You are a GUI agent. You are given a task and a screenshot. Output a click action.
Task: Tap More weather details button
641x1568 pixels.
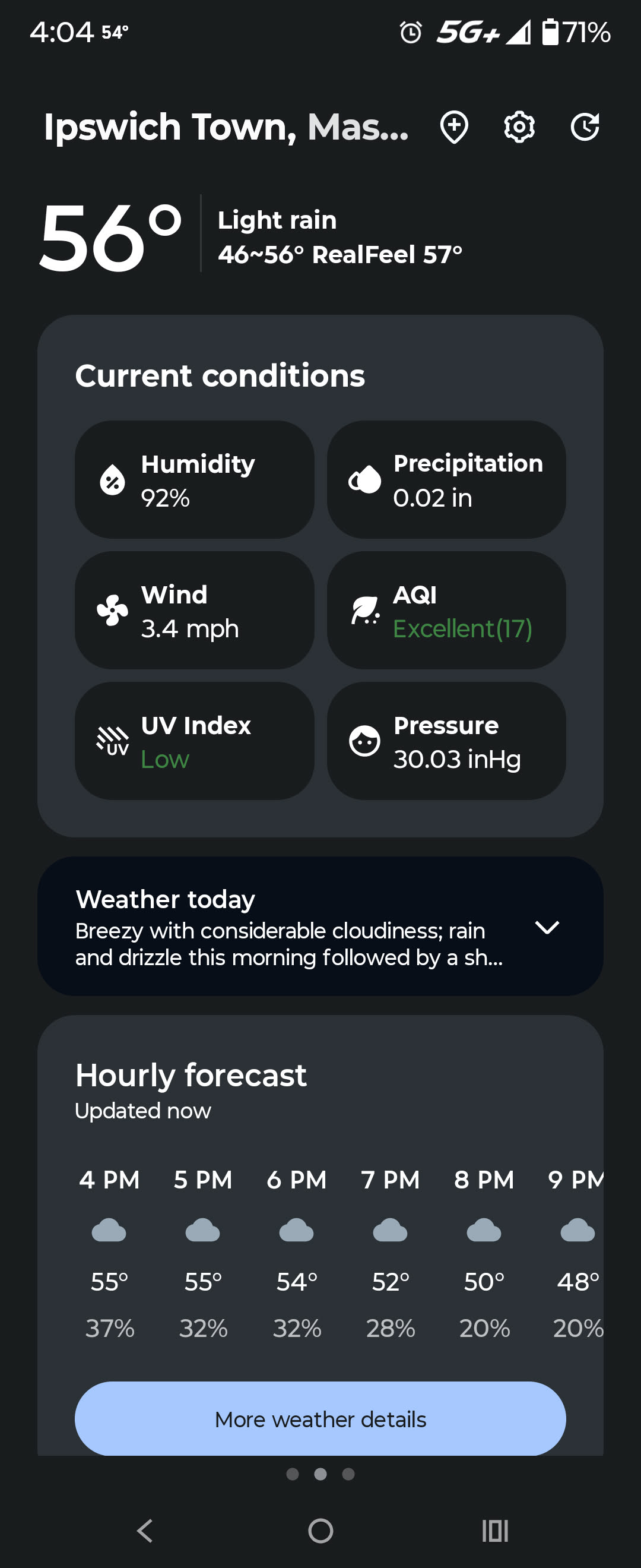pos(320,1419)
